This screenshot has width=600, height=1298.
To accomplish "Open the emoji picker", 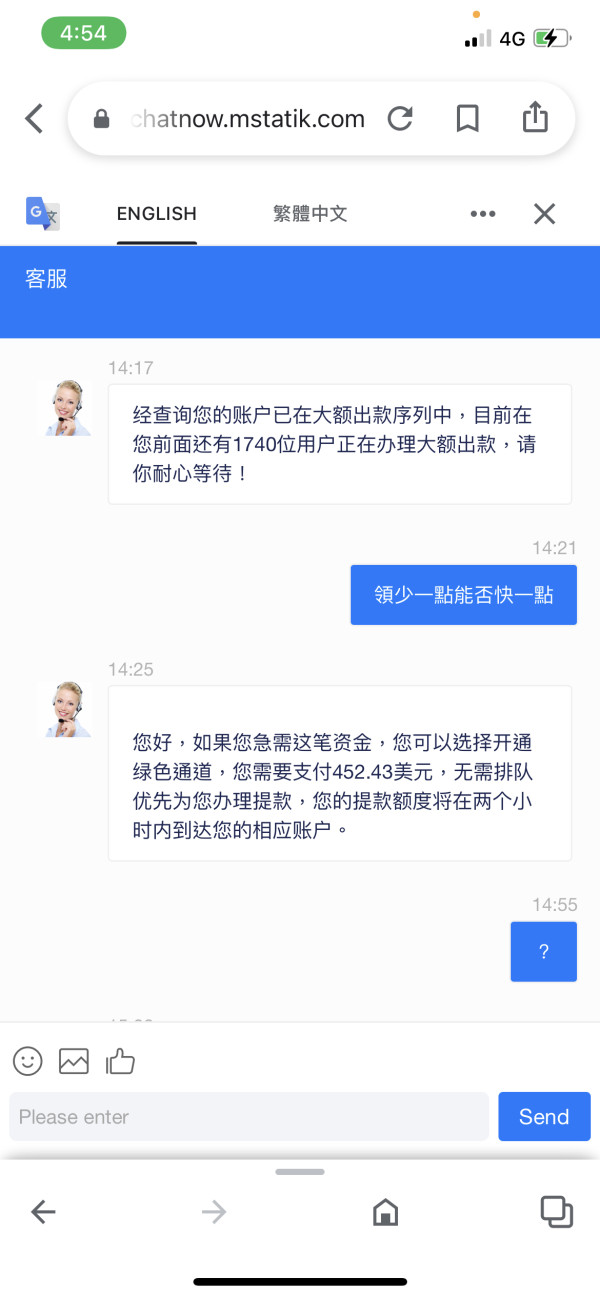I will [x=28, y=1061].
